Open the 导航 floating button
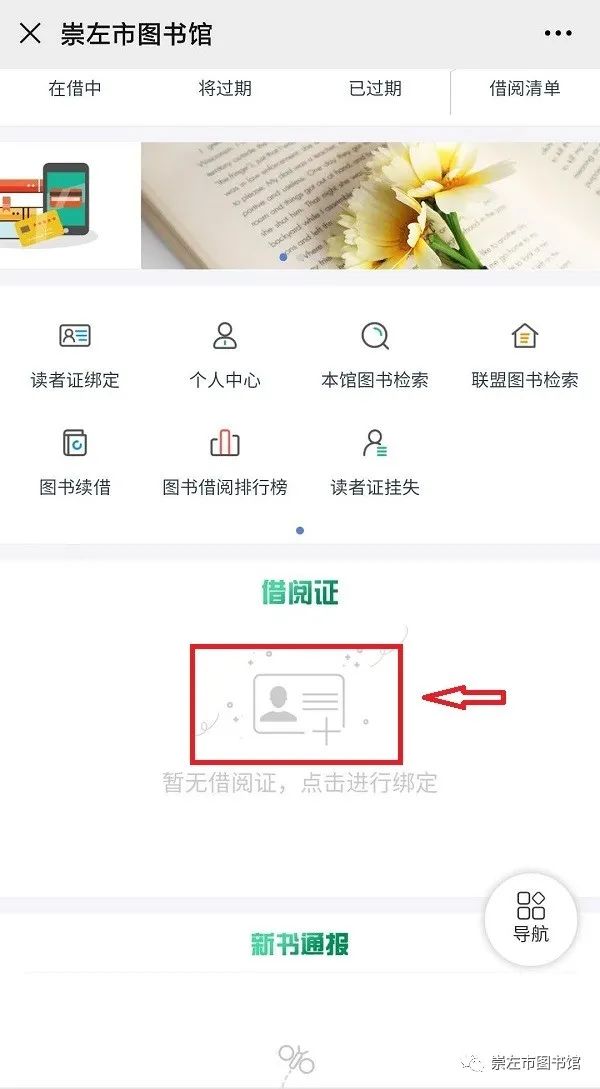 tap(531, 916)
